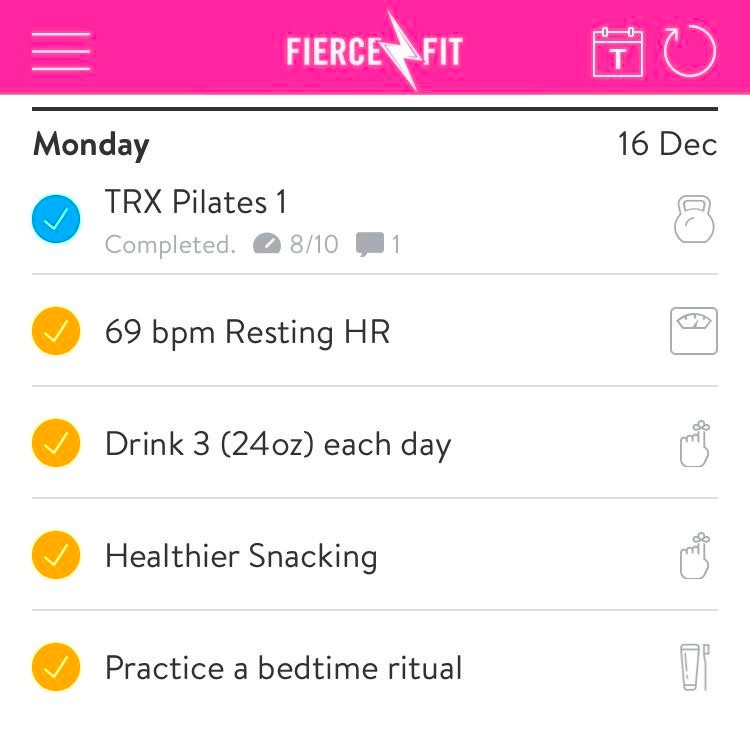Open Healthier Snacking habit
Screen dimensions: 750x739
click(x=241, y=556)
